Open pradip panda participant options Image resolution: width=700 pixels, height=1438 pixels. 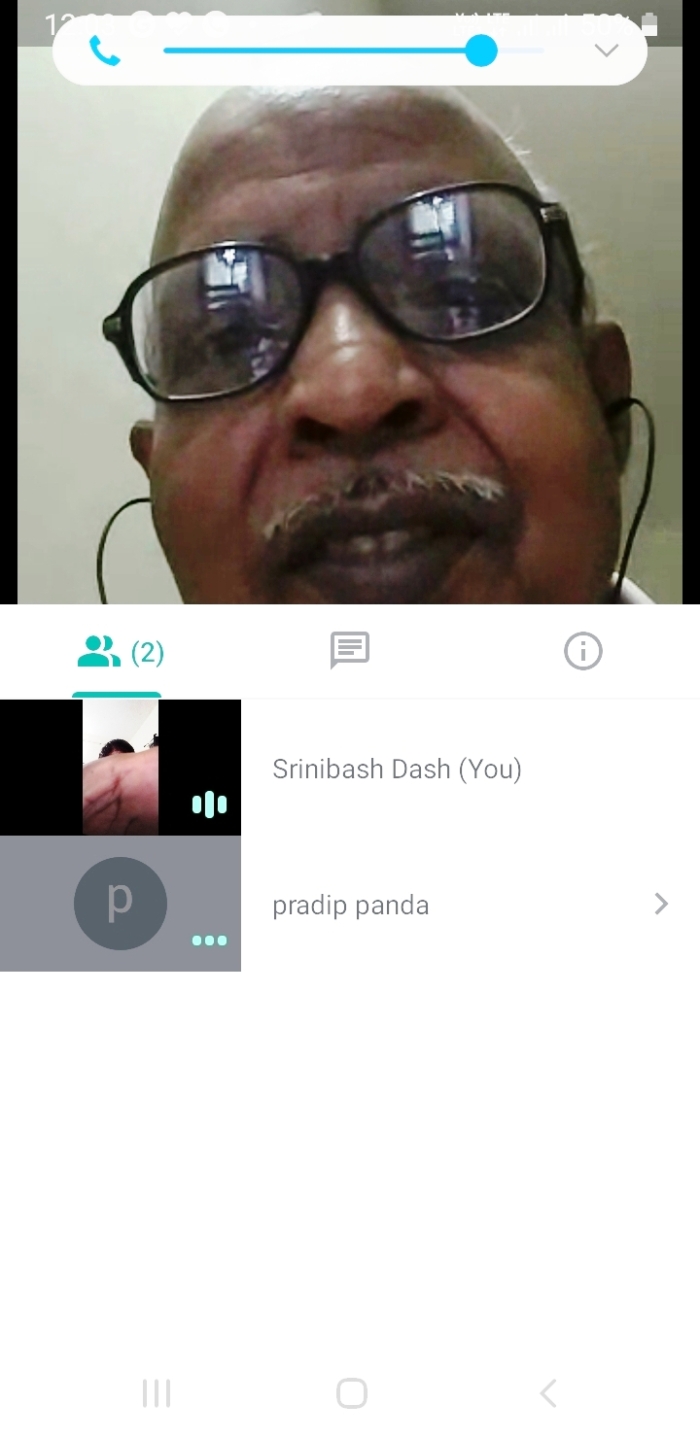pyautogui.click(x=660, y=904)
